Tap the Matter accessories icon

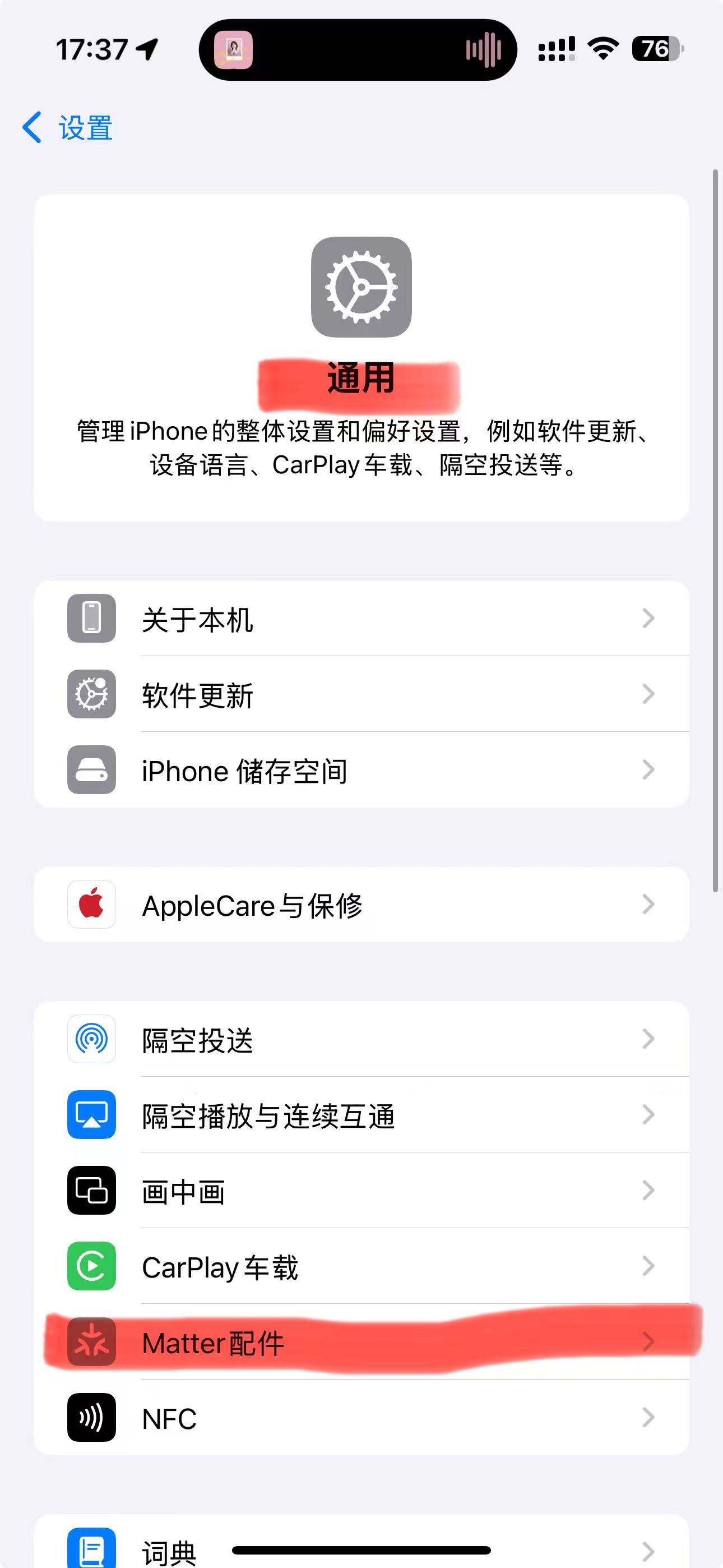point(91,1343)
